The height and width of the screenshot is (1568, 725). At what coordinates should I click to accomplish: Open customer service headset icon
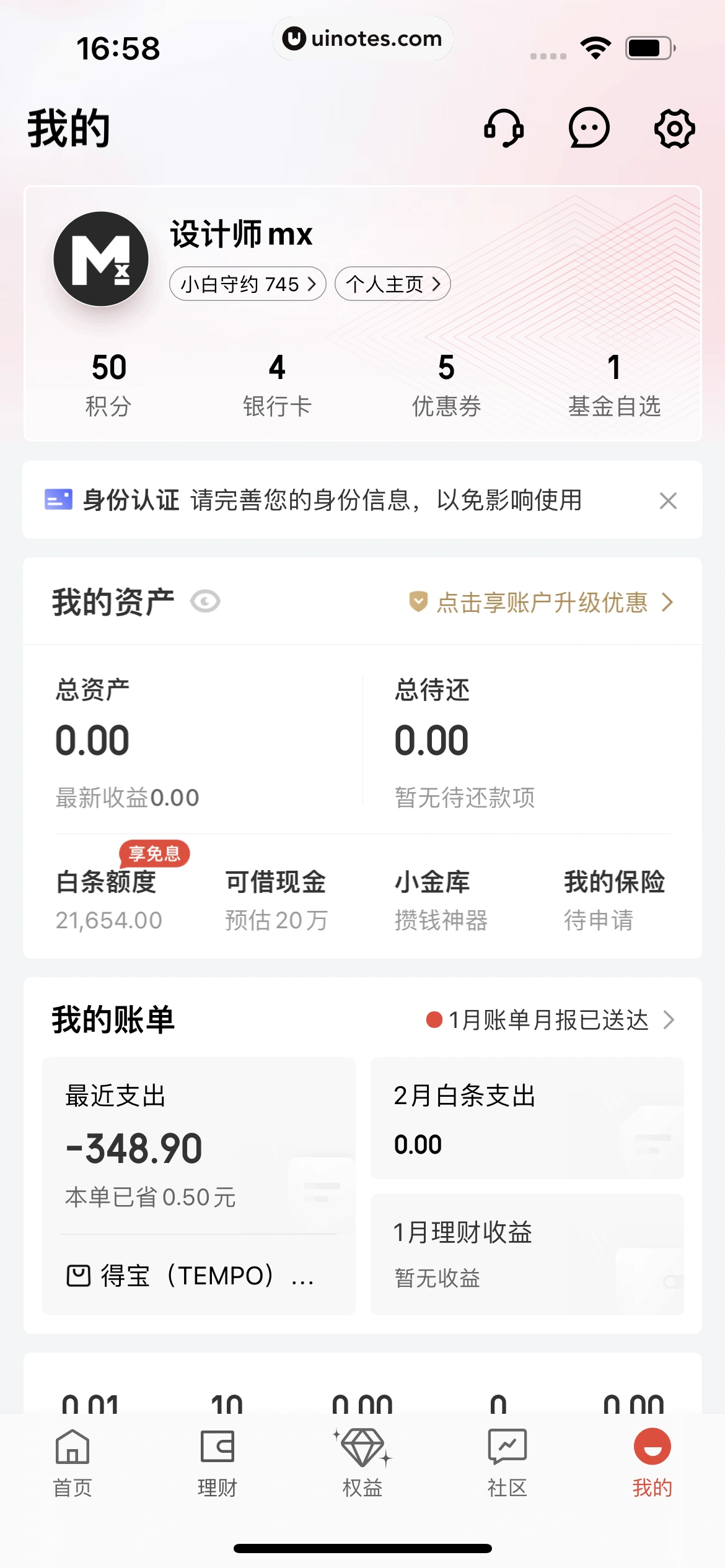click(503, 128)
